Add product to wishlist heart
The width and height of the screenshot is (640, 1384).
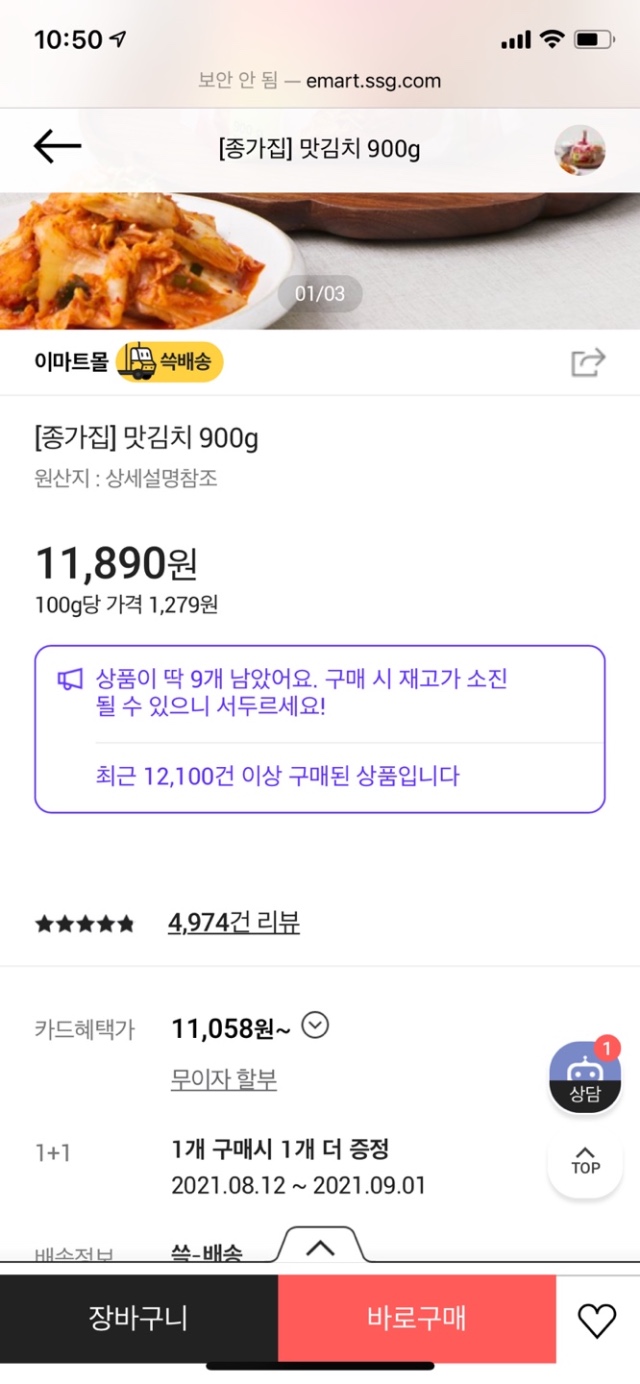click(x=597, y=1321)
